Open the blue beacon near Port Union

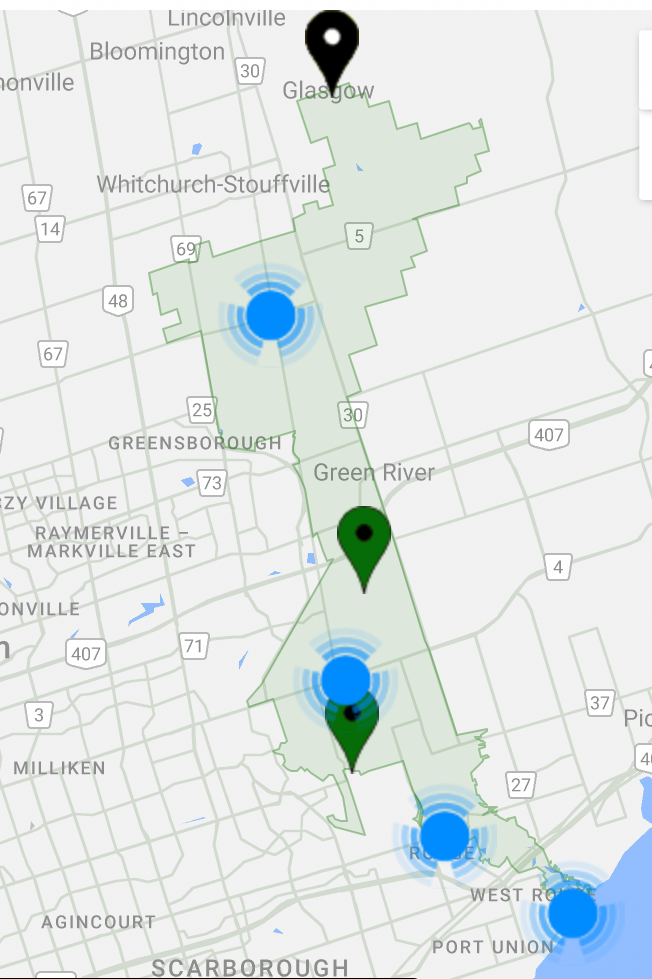572,911
